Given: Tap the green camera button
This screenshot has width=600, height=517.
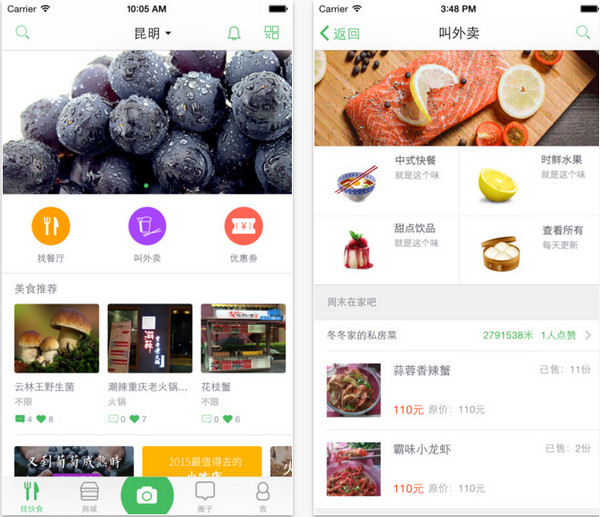Looking at the screenshot, I should click(x=147, y=495).
